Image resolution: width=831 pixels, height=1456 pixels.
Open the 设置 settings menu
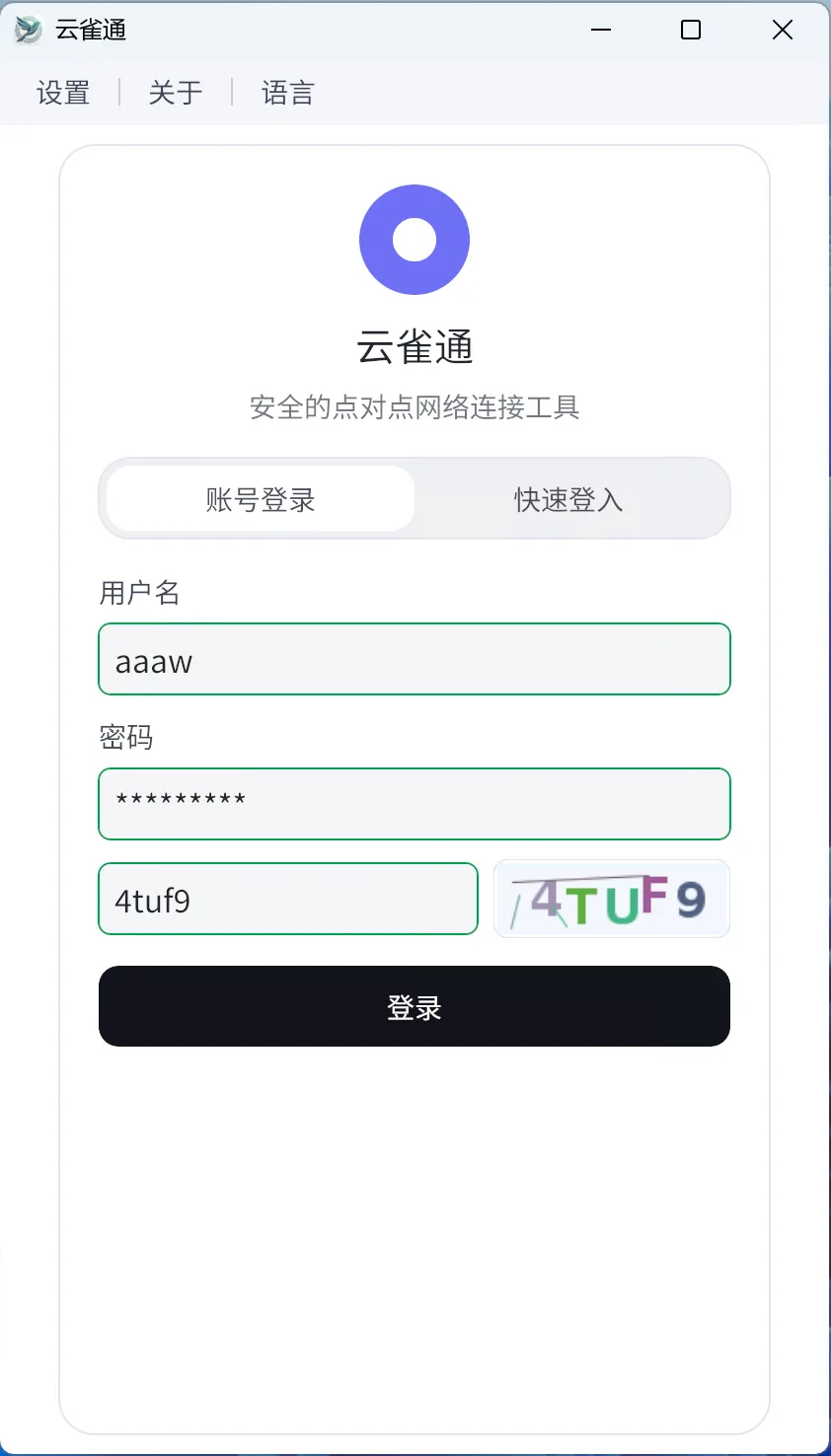point(62,92)
